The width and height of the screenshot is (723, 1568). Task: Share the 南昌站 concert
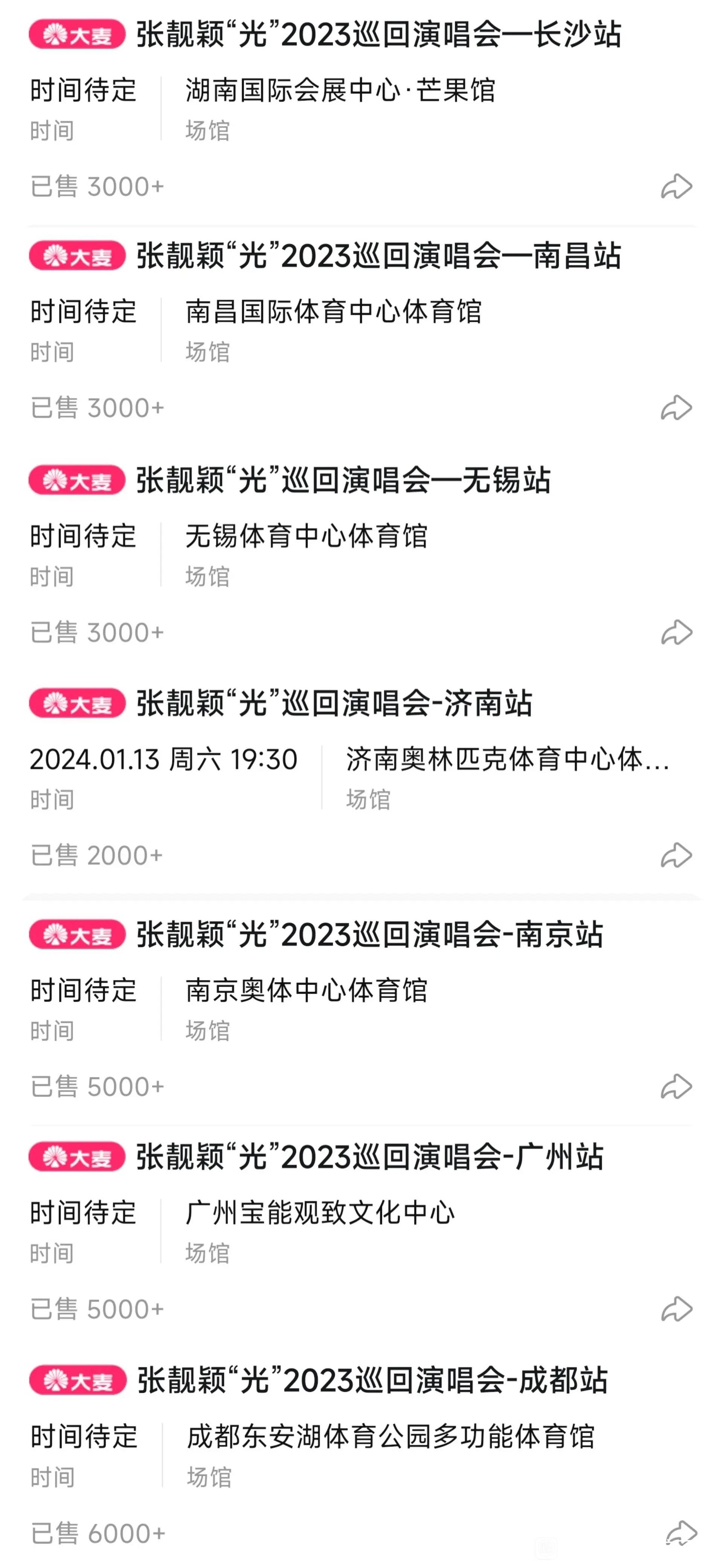click(676, 408)
